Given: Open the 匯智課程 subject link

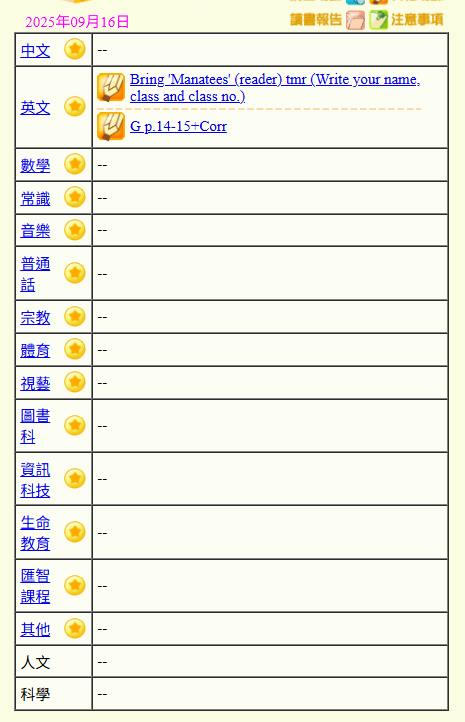Looking at the screenshot, I should pos(35,586).
